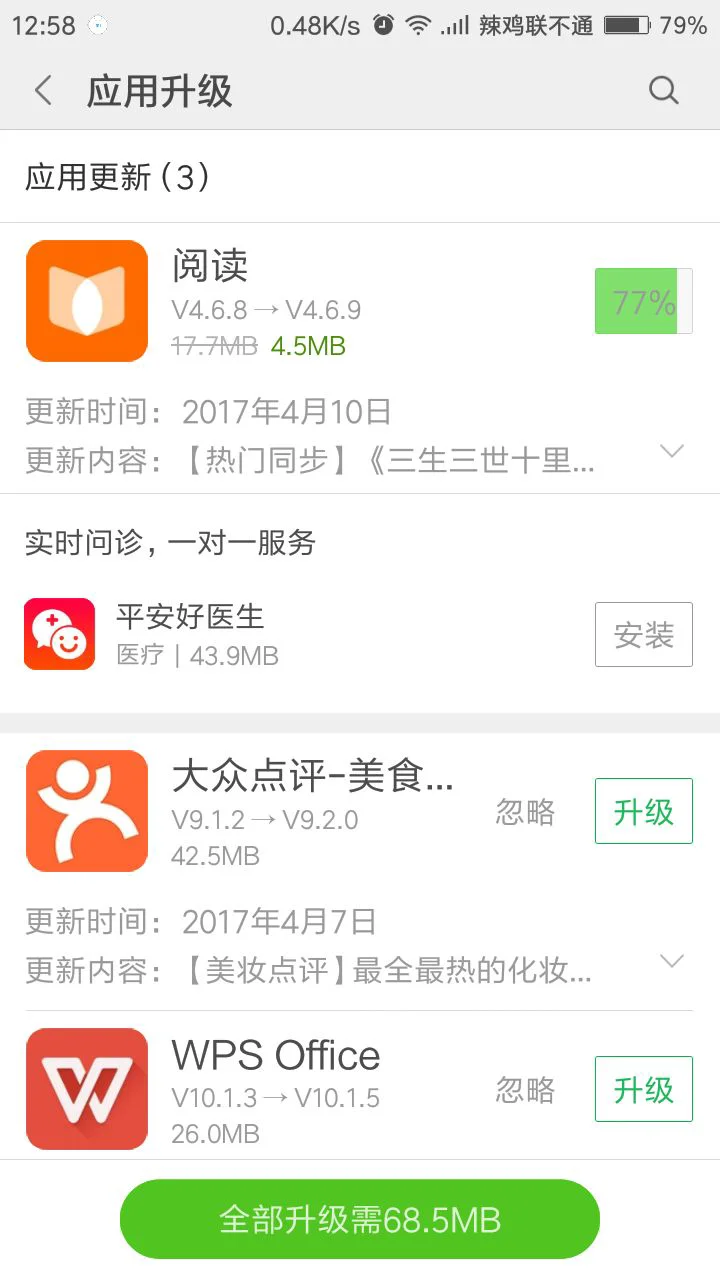Expand the 阅读 update details chevron
Screen dimensions: 720x1280
[x=673, y=451]
